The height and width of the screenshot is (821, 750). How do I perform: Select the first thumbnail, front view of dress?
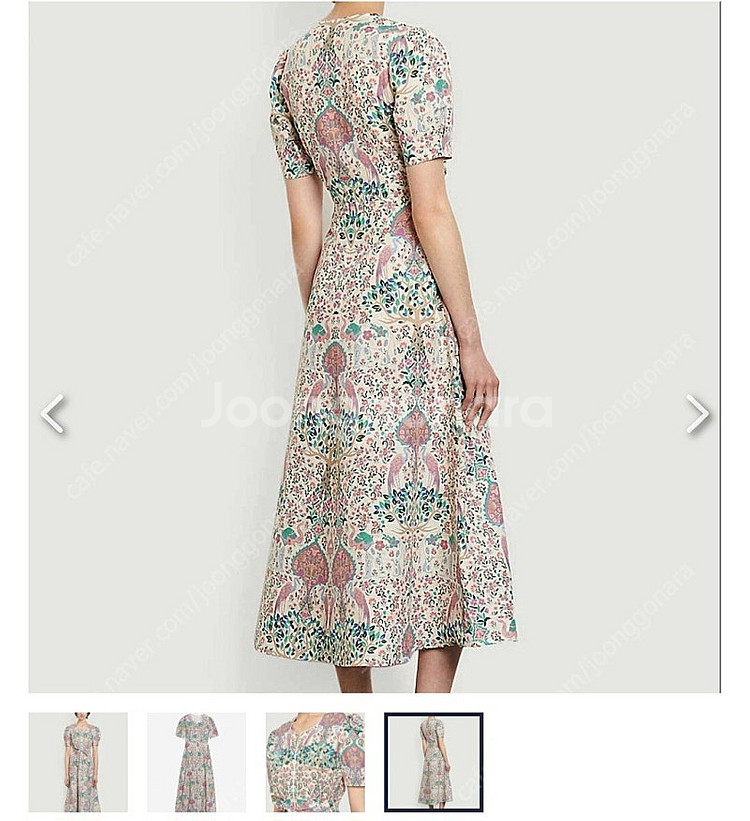tap(78, 762)
